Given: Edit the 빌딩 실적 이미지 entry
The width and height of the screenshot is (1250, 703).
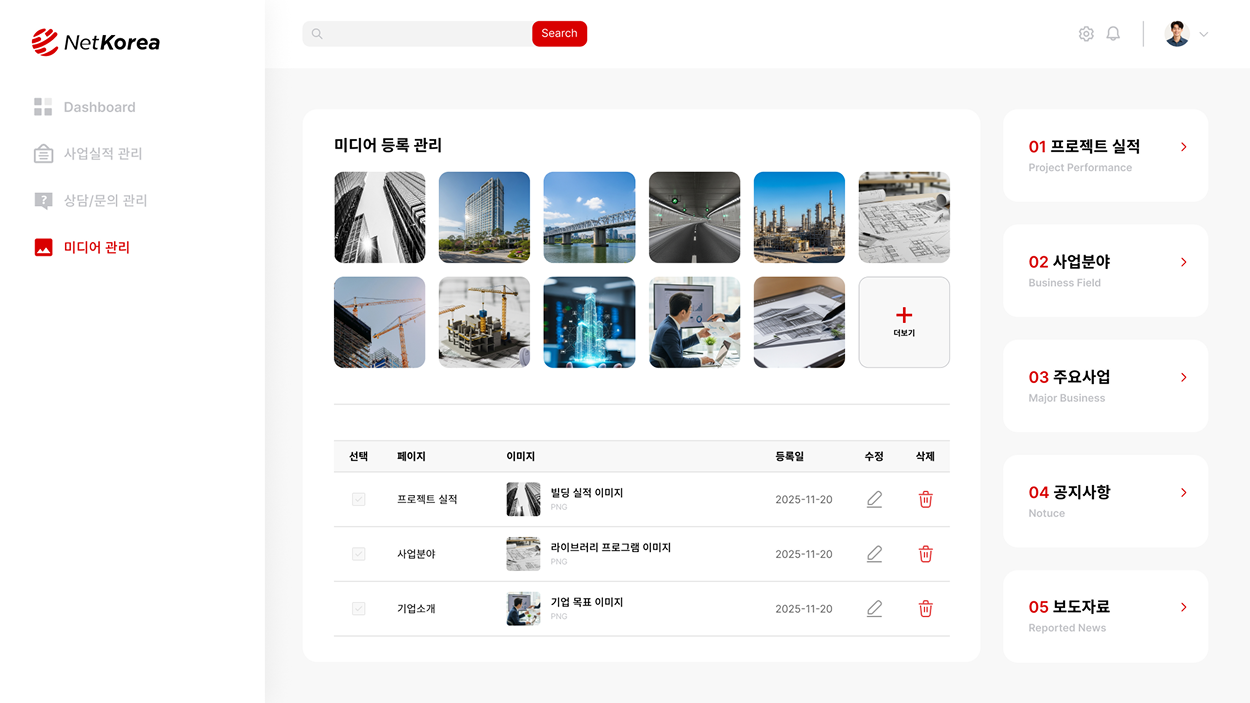Looking at the screenshot, I should tap(874, 499).
